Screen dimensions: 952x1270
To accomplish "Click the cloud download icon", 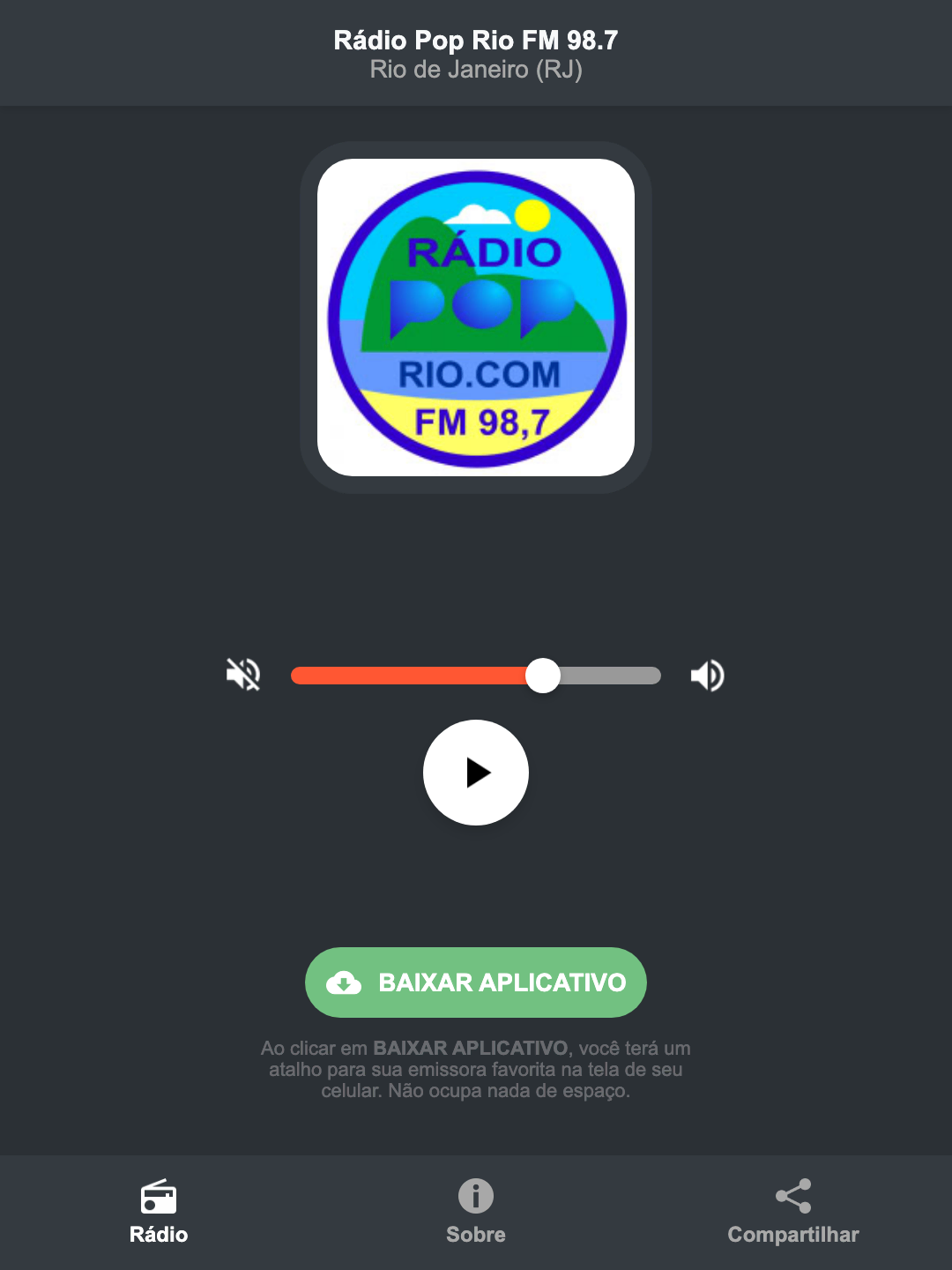I will pos(346,982).
